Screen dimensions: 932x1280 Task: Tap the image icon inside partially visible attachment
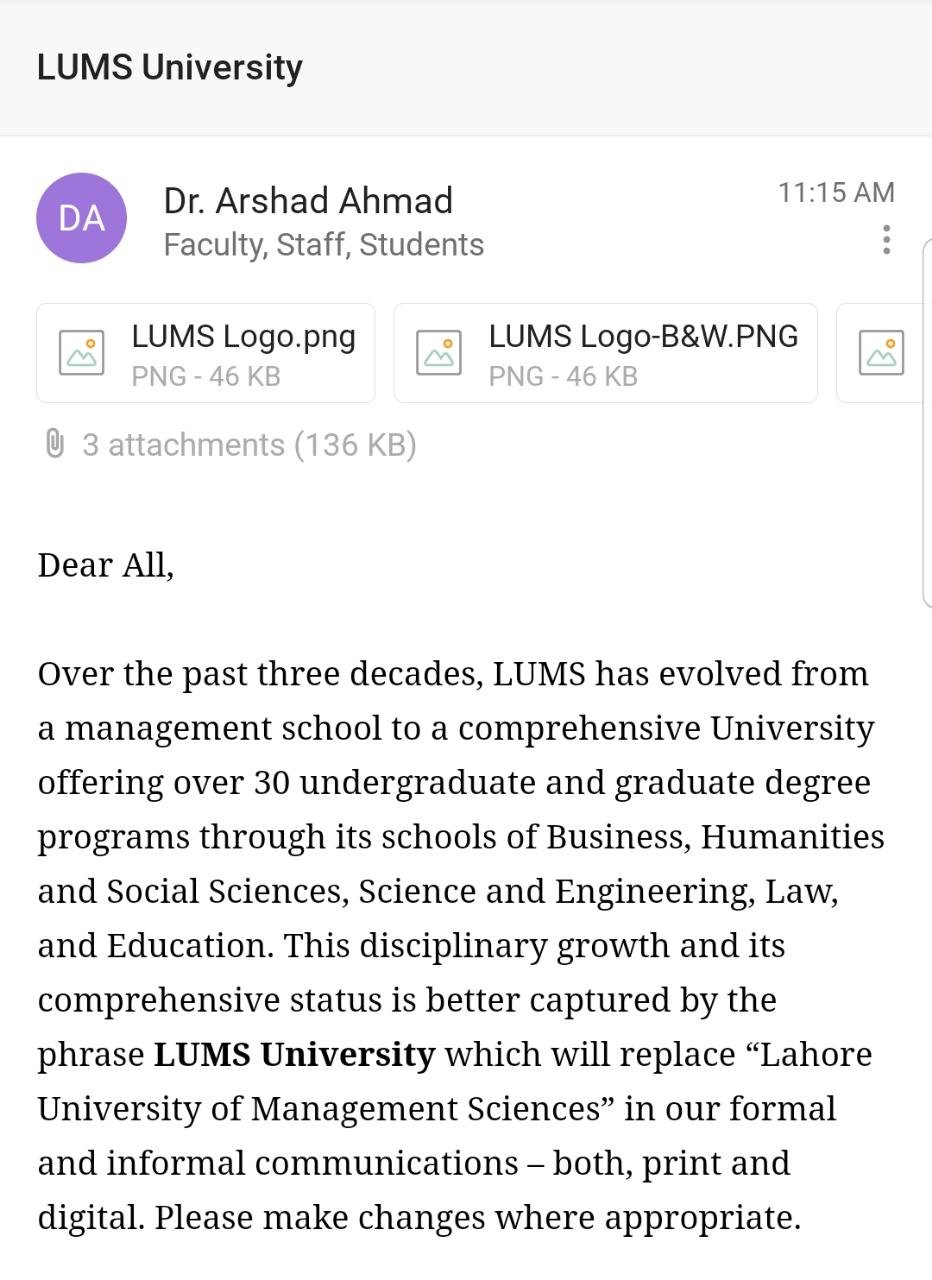[x=880, y=352]
